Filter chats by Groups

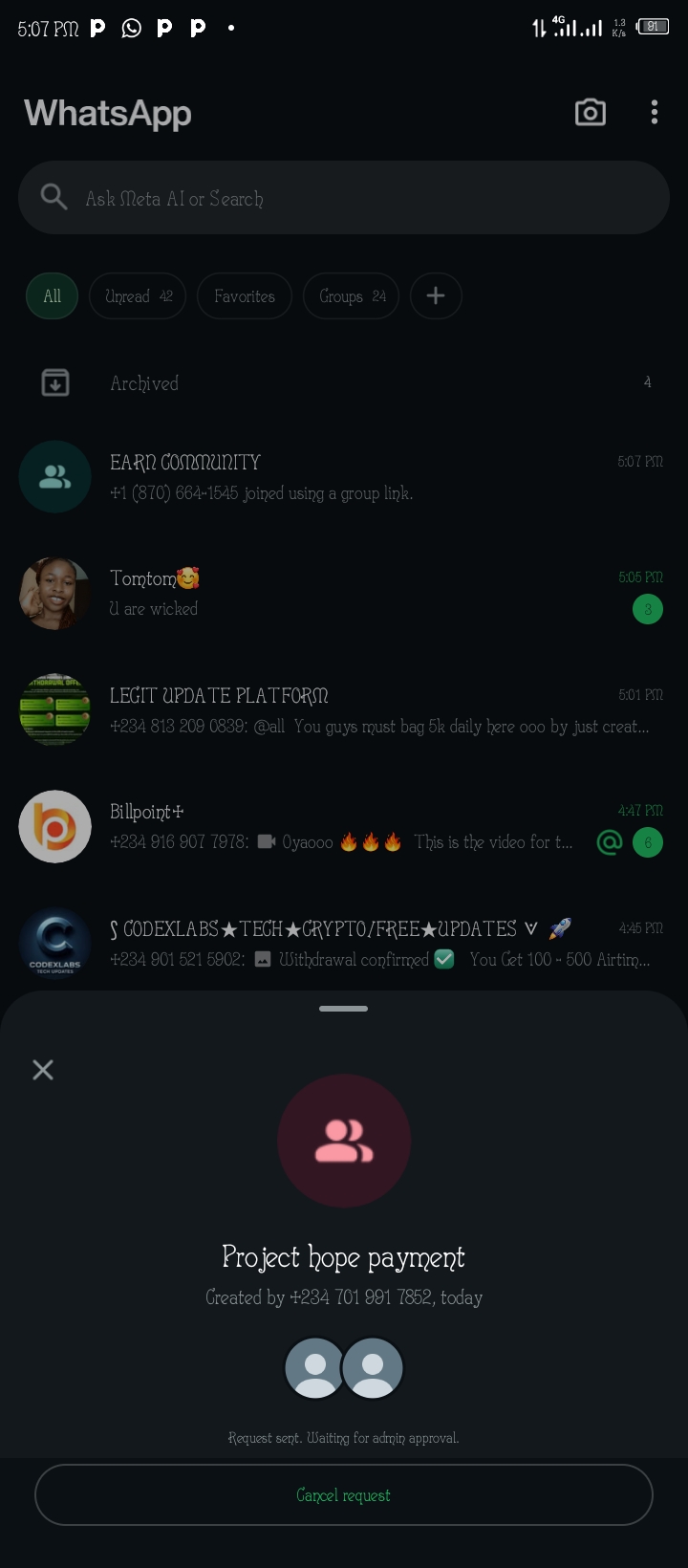tap(352, 296)
